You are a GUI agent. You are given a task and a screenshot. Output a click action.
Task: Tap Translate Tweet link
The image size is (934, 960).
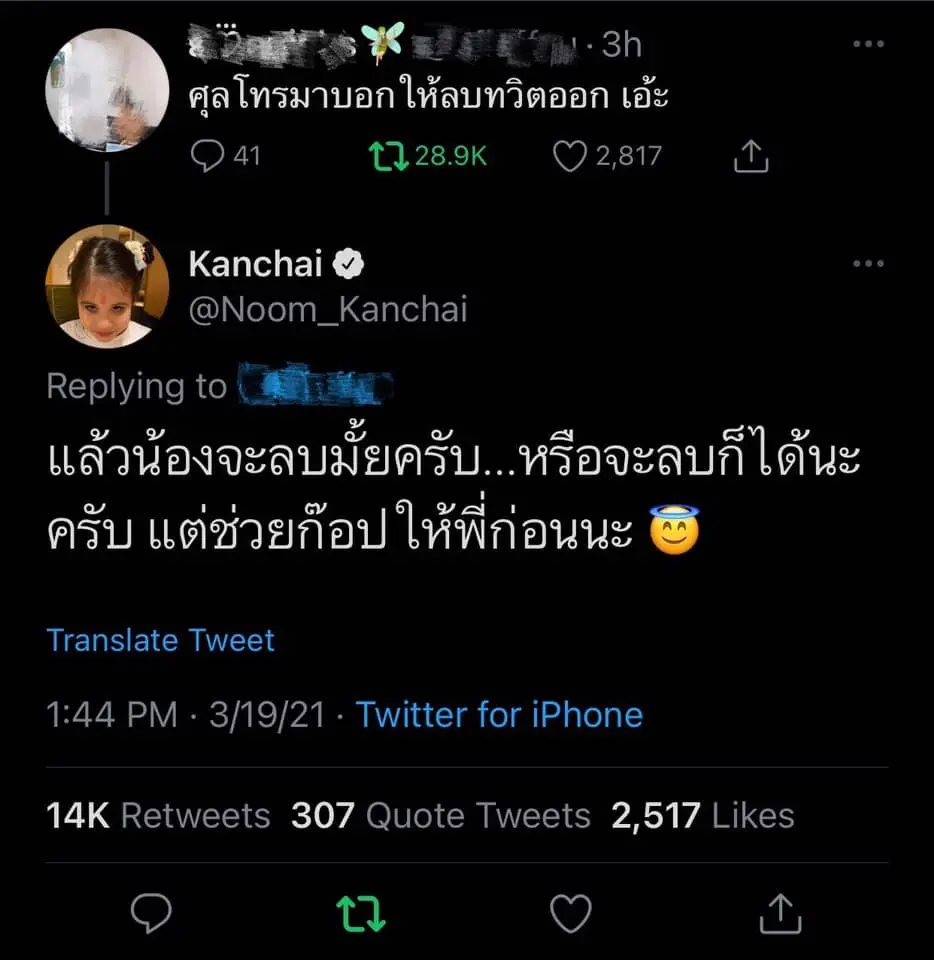tap(160, 640)
